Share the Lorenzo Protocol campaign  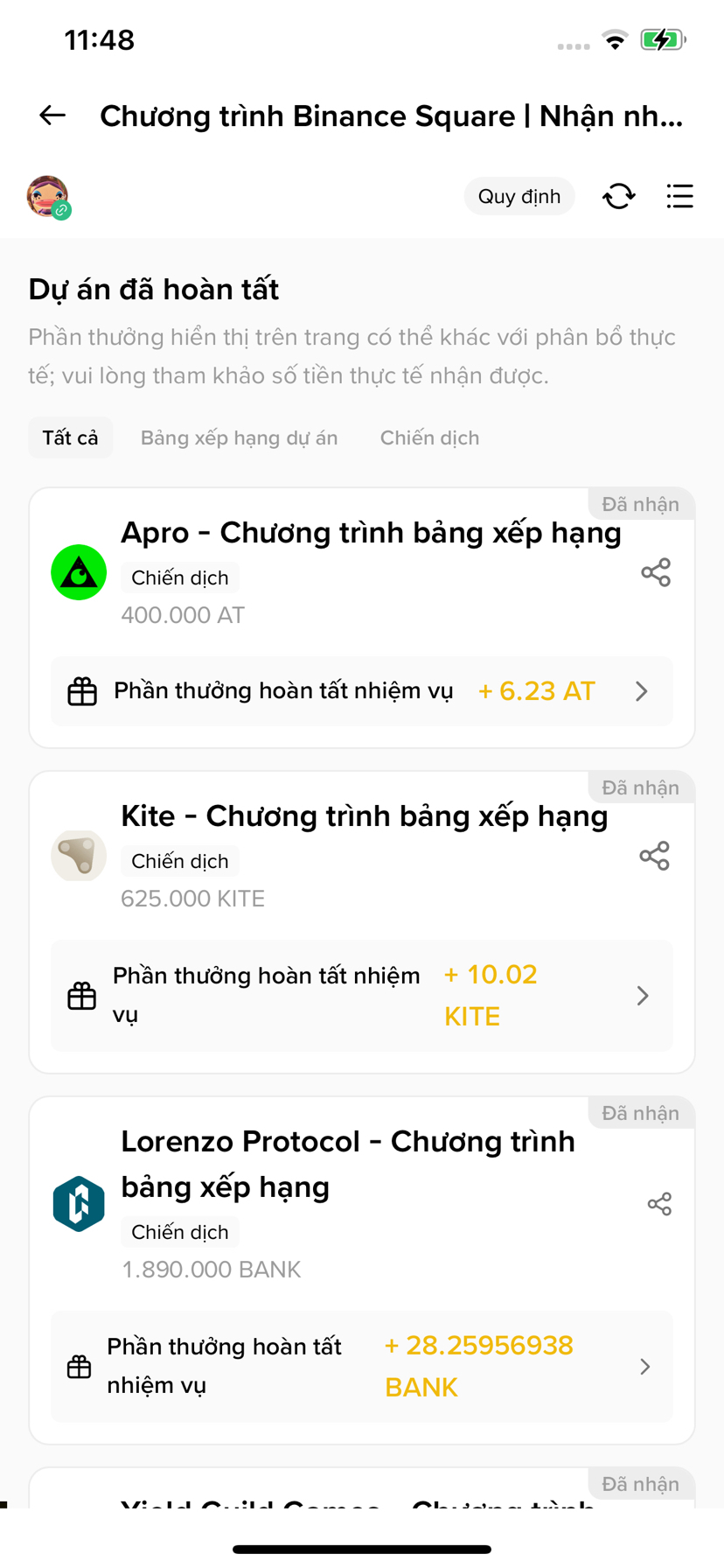tap(659, 1204)
